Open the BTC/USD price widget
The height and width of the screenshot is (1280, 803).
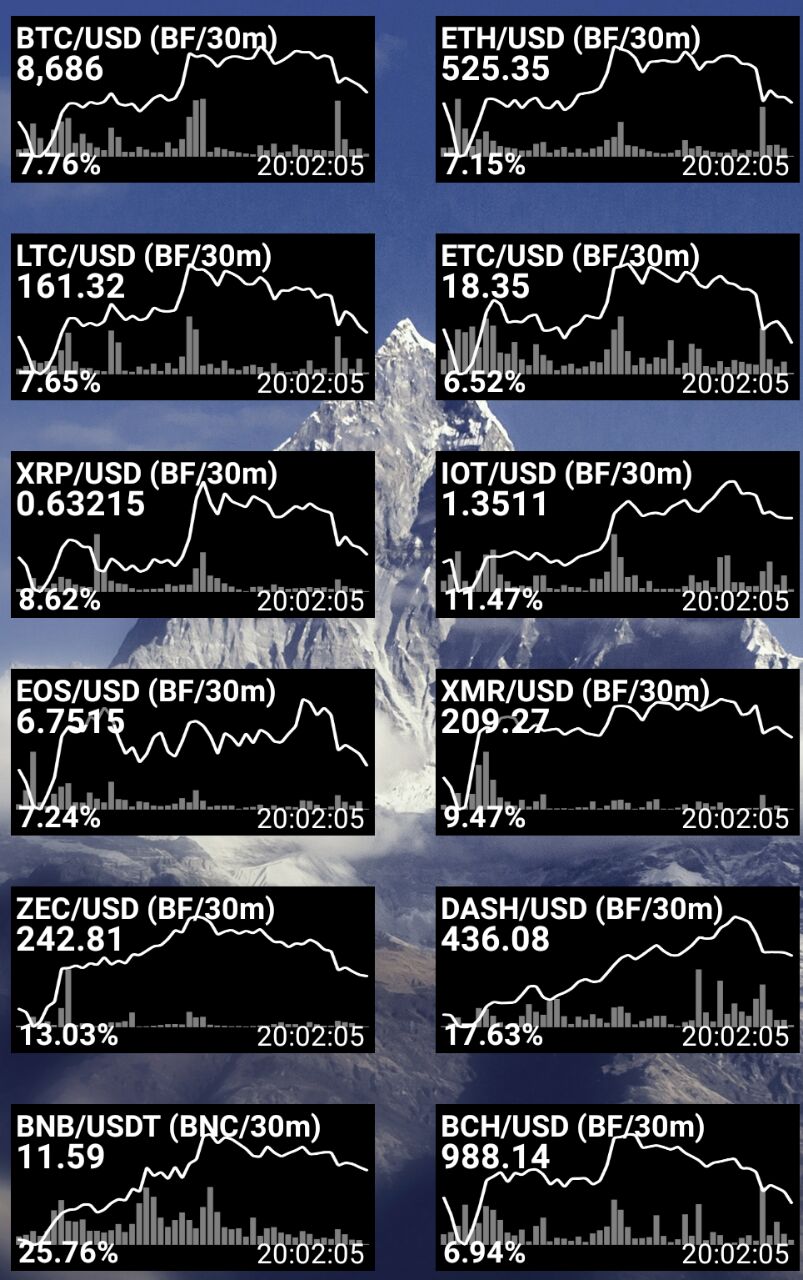click(x=193, y=99)
